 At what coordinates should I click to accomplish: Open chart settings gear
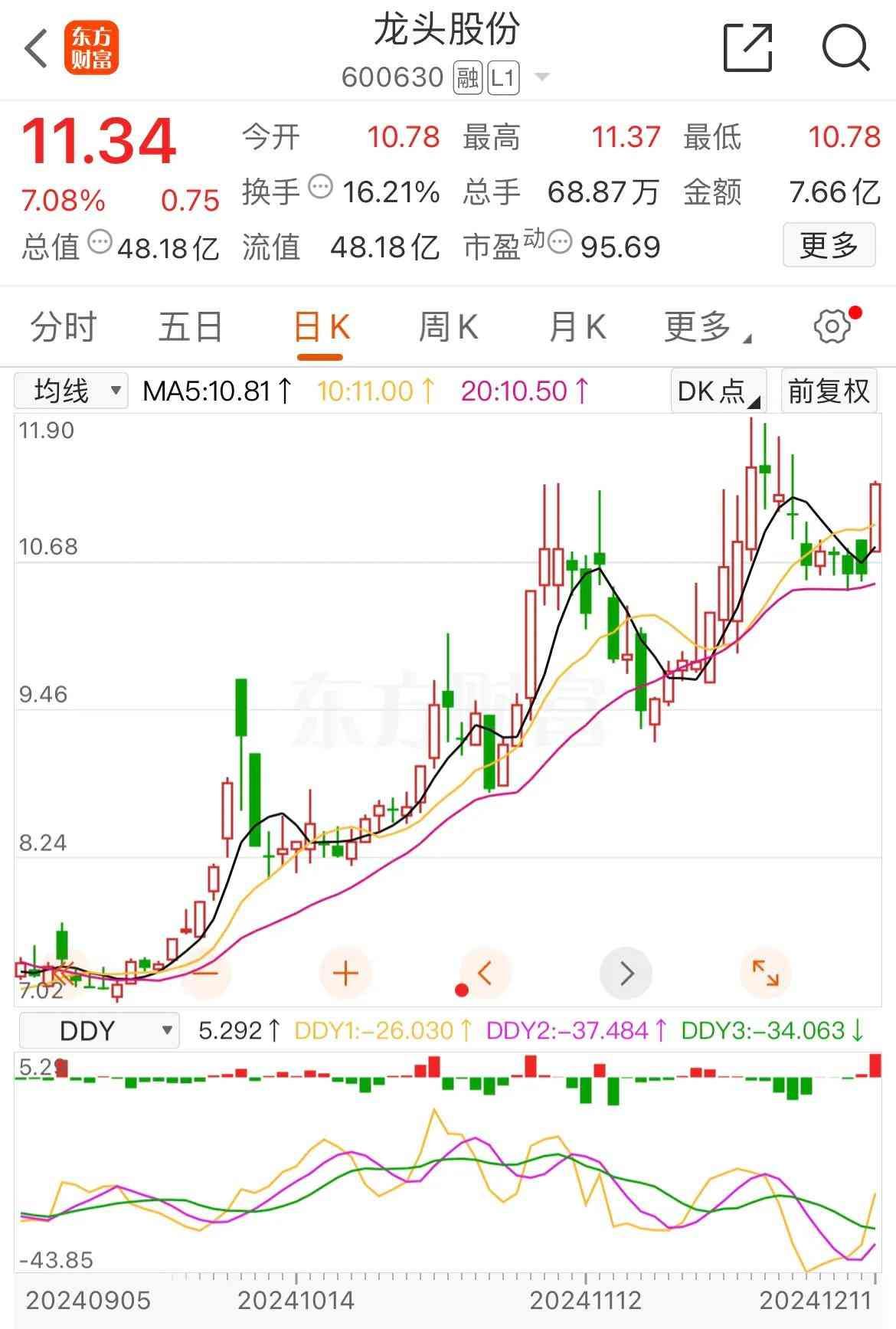(832, 327)
